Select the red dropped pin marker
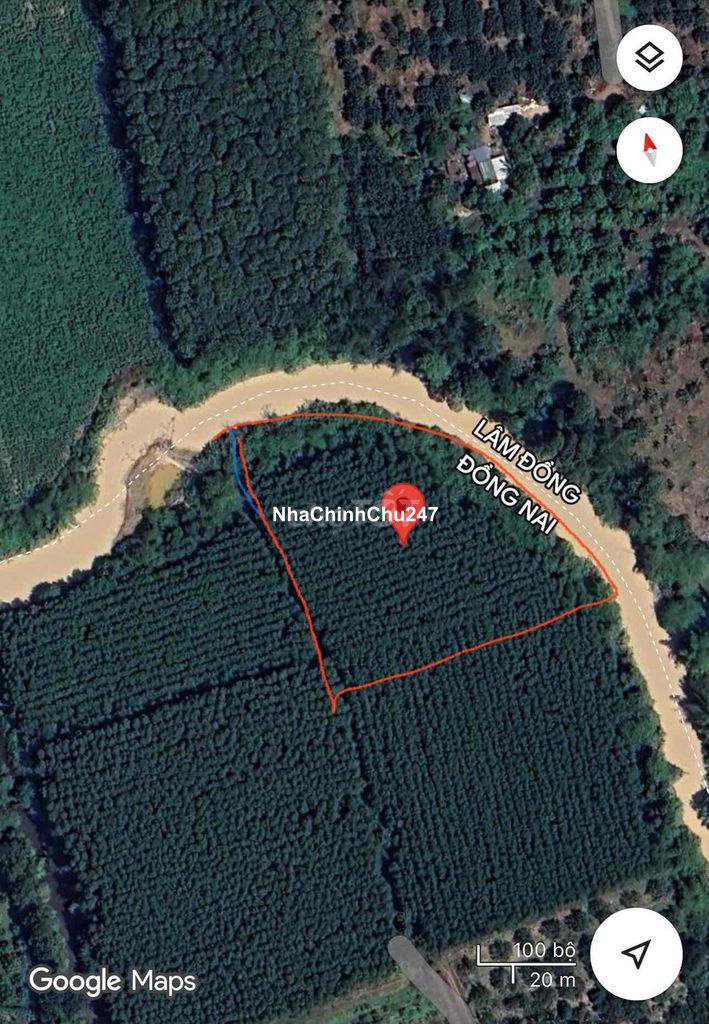Viewport: 709px width, 1024px height. point(404,510)
